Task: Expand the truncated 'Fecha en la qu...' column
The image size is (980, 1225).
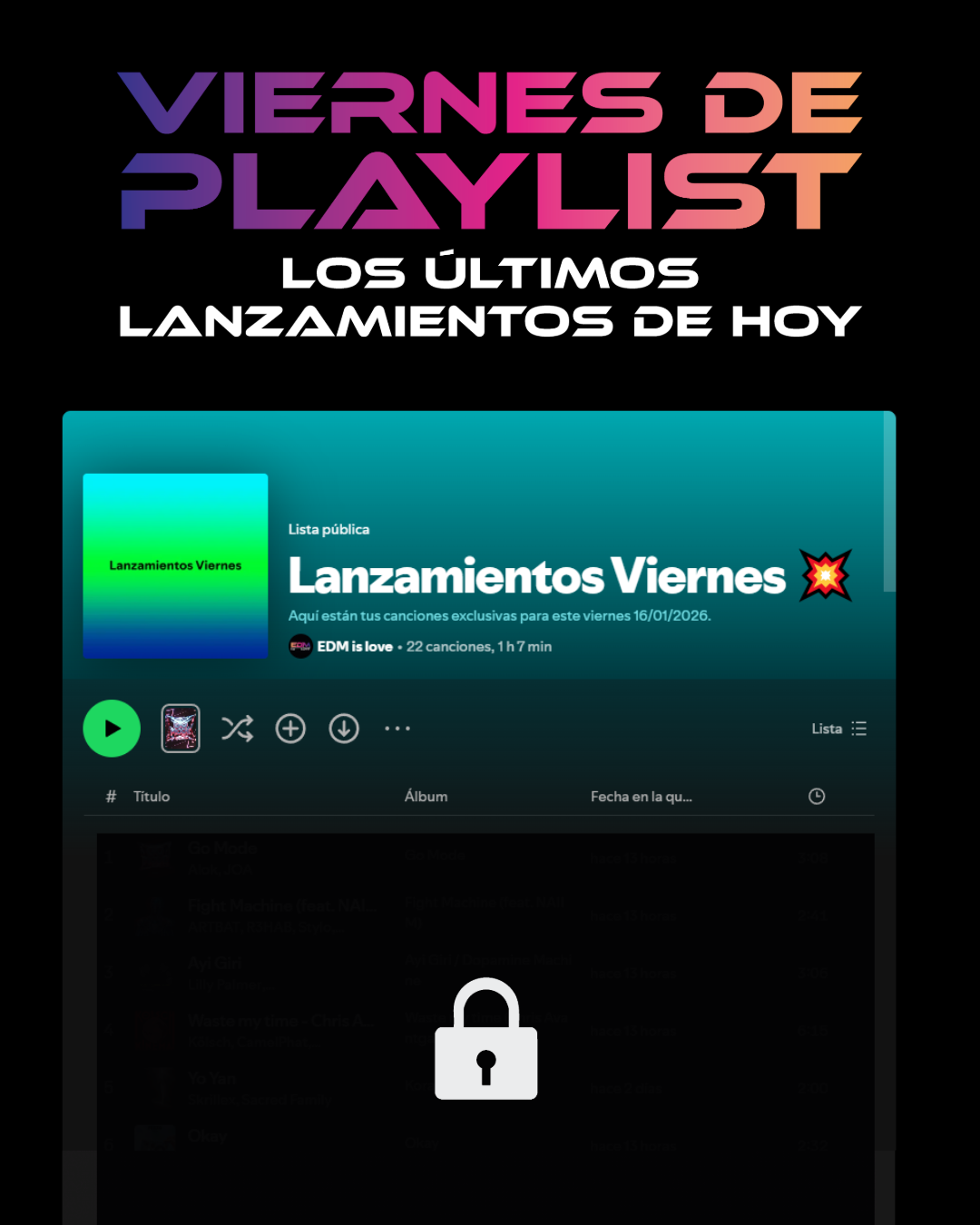Action: 642,796
